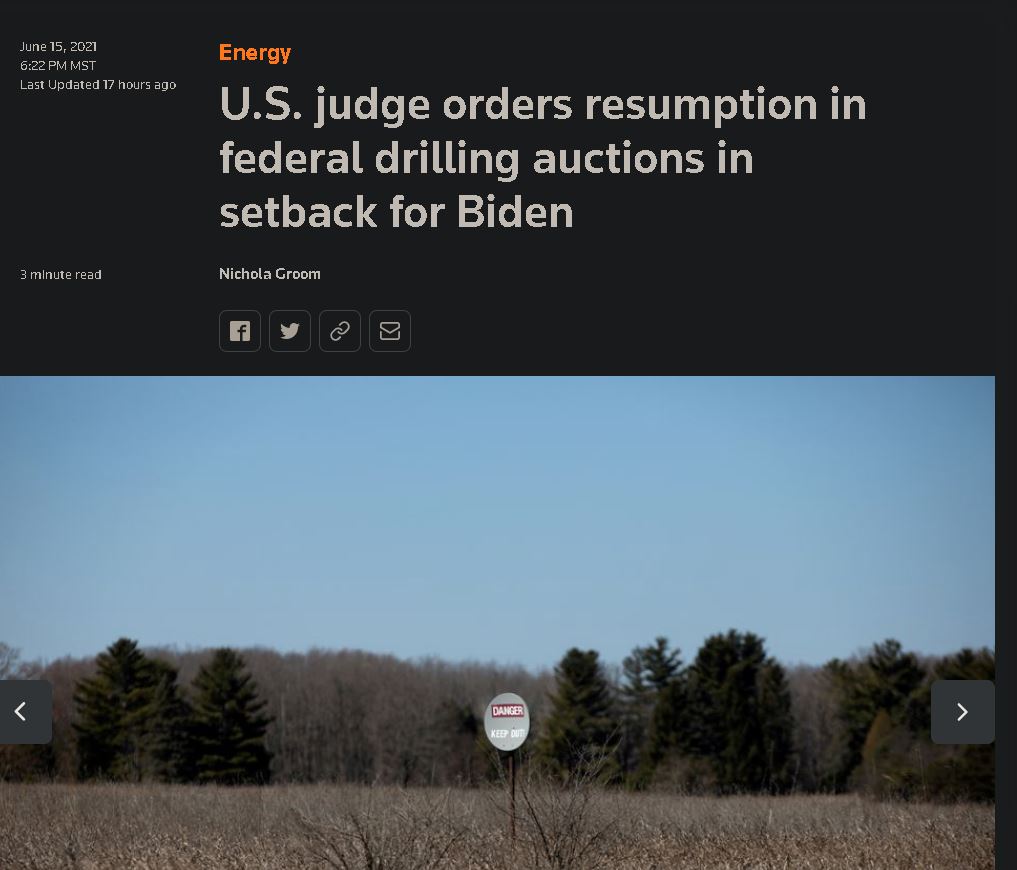Show the next gallery photo
The height and width of the screenshot is (870, 1017).
pos(962,712)
